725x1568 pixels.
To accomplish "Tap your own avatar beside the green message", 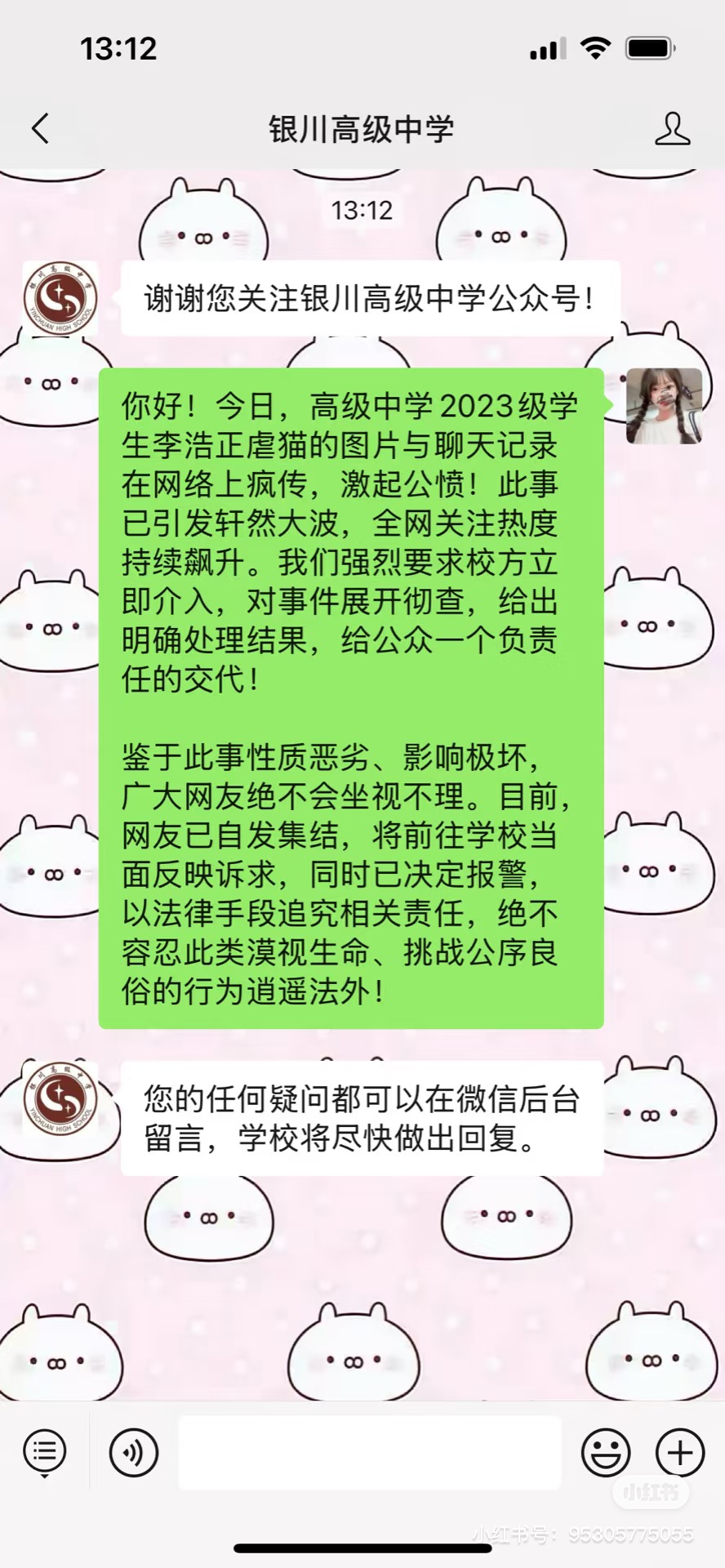I will 664,406.
